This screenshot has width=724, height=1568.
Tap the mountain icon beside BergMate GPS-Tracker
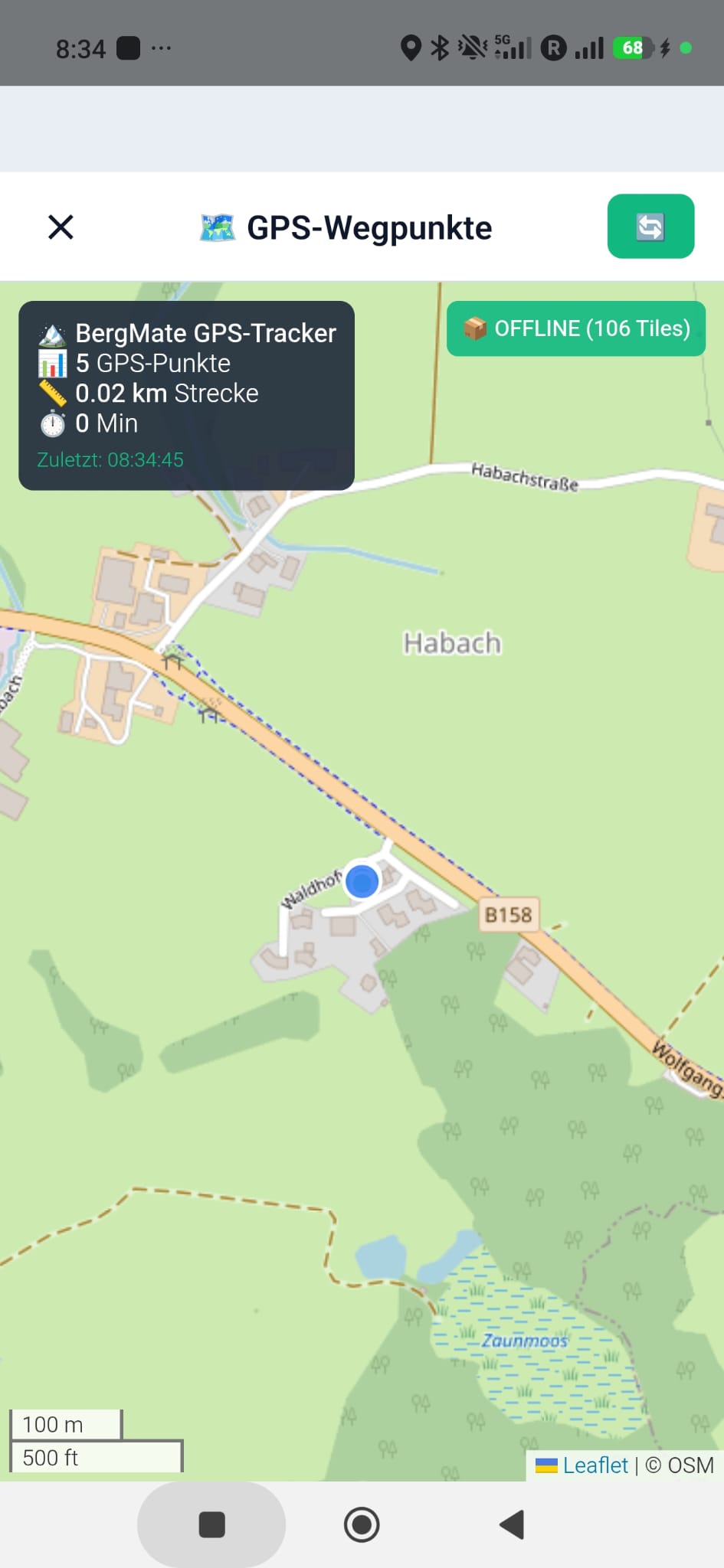tap(51, 333)
